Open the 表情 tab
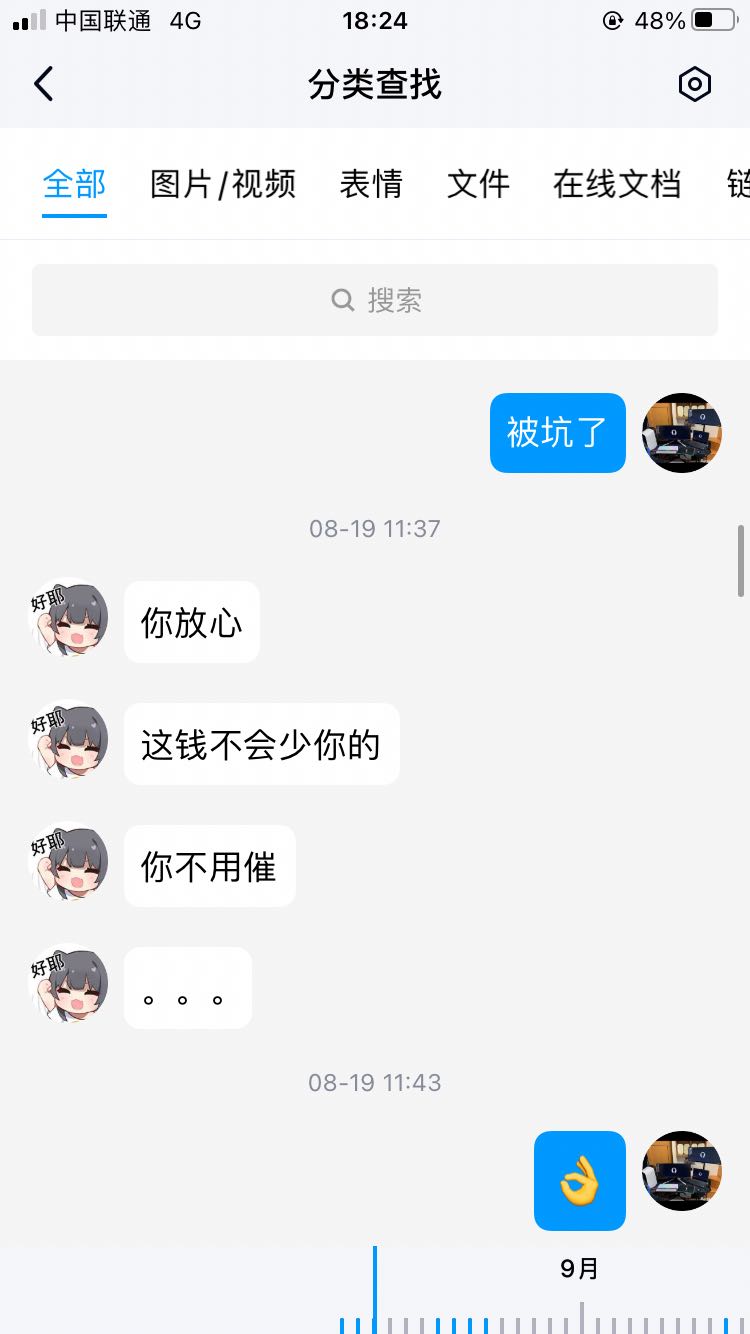This screenshot has height=1334, width=750. pos(372,185)
